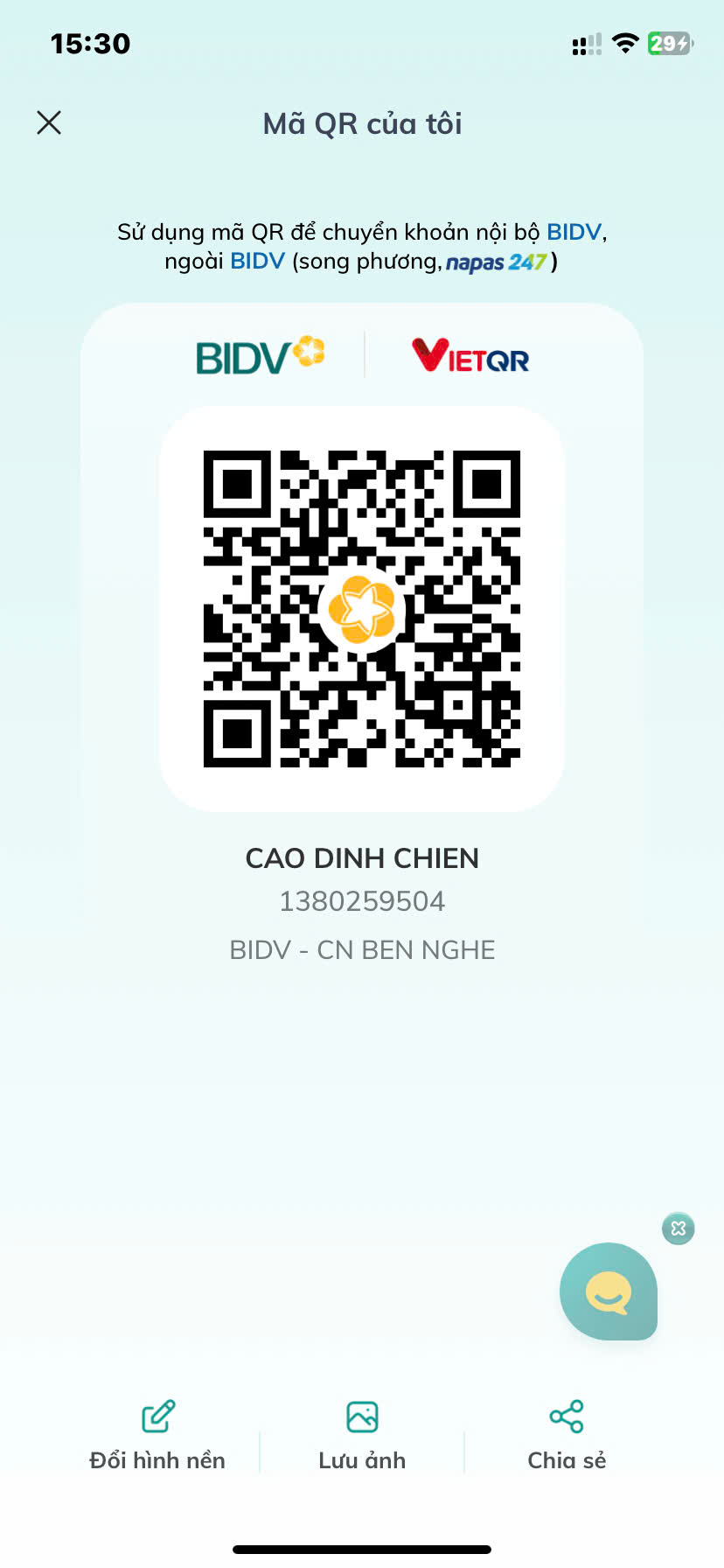Close the Mã QR của tôi screen
Screen dimensions: 724x1568
49,122
